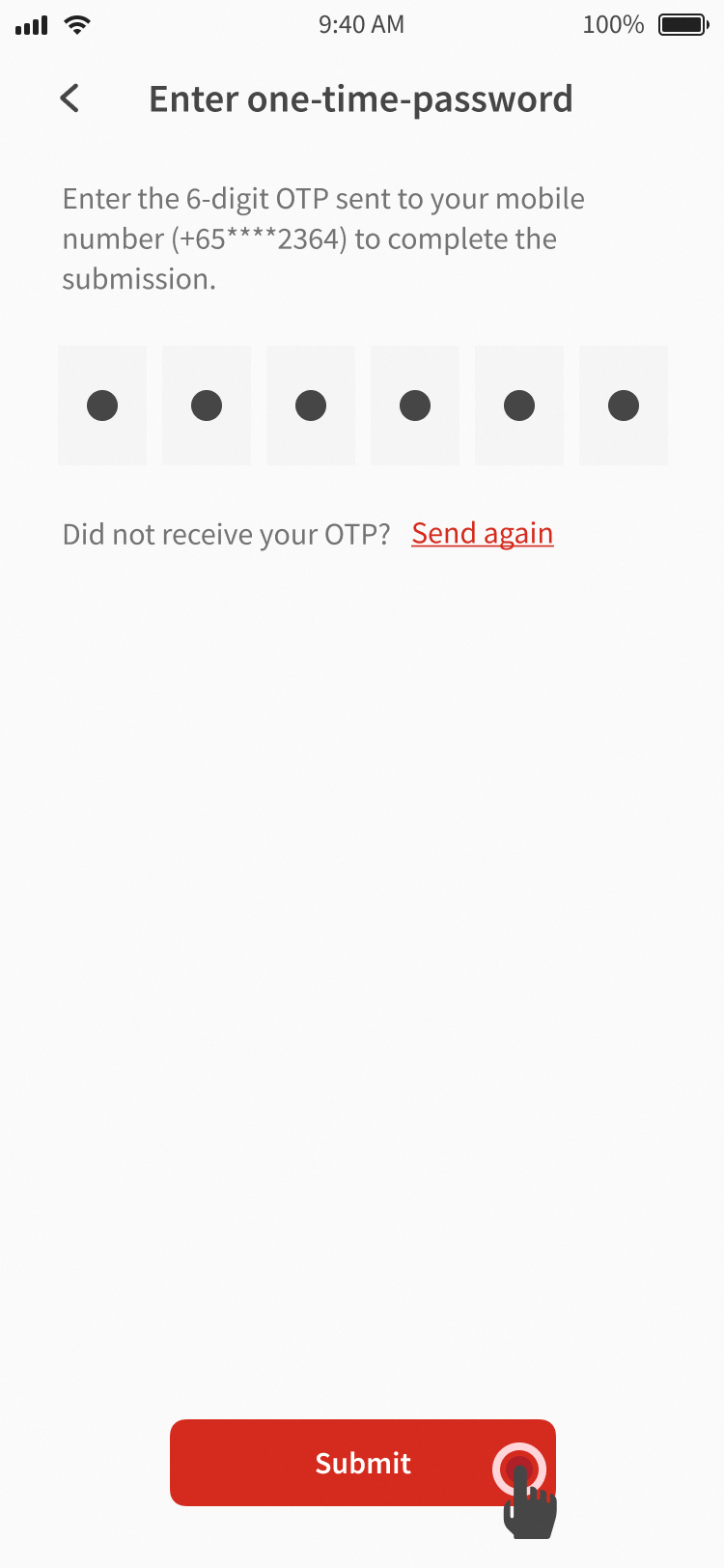Go back using the top arrow
The image size is (724, 1568).
click(x=70, y=98)
